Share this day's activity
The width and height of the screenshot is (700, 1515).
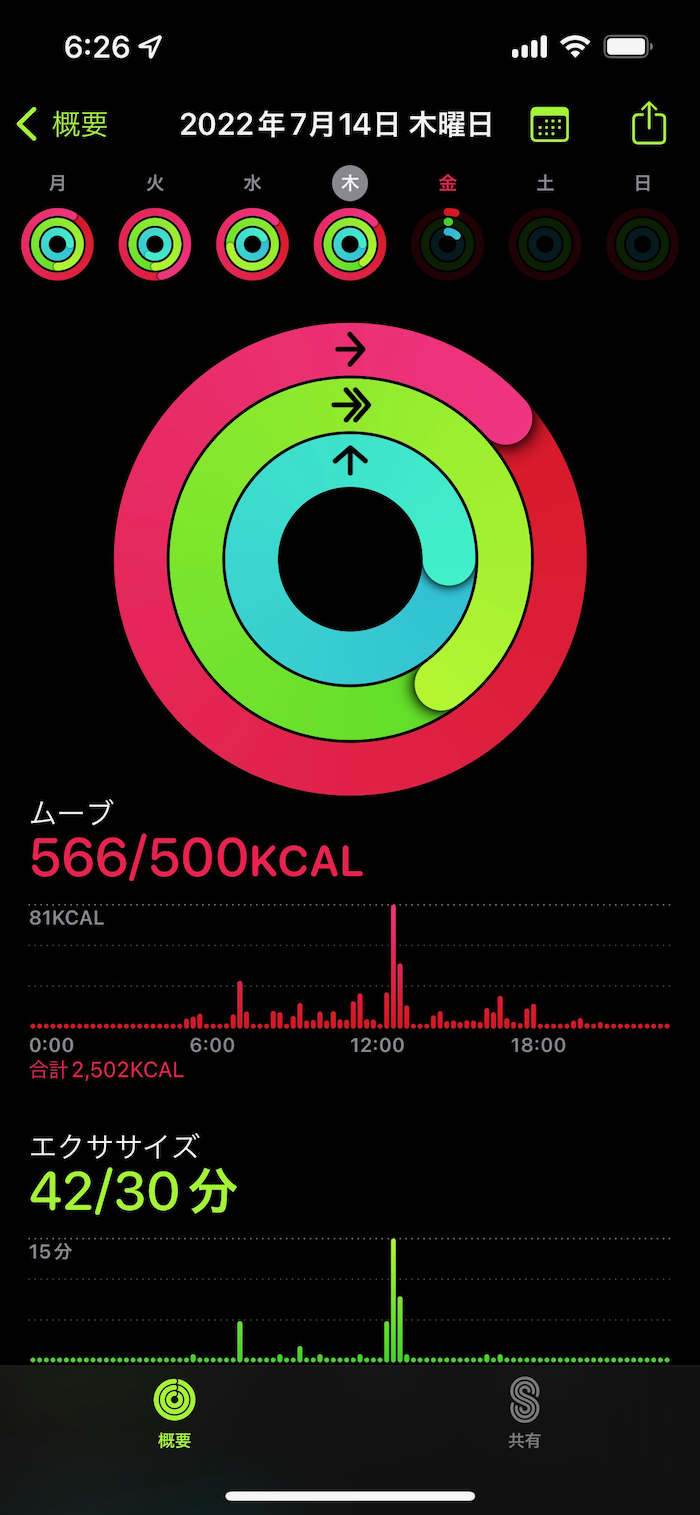tap(648, 124)
